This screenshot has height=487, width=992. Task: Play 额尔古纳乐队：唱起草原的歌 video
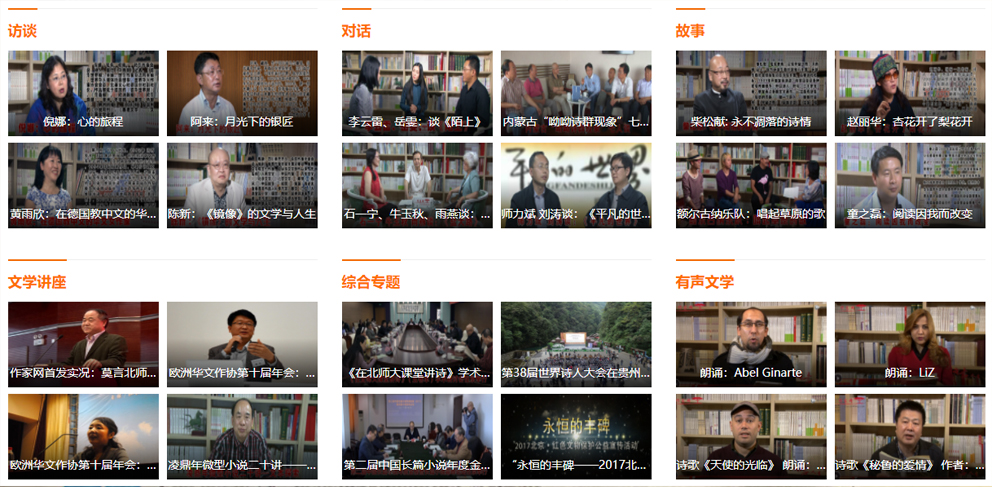click(751, 185)
